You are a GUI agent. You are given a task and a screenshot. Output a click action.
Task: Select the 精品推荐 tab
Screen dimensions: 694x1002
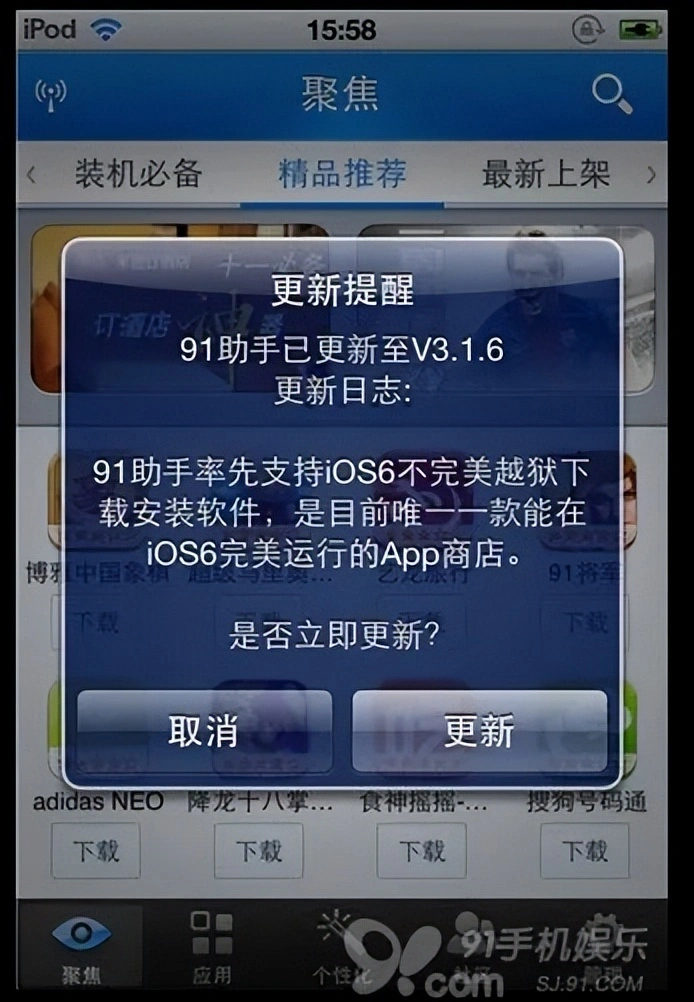coord(342,174)
